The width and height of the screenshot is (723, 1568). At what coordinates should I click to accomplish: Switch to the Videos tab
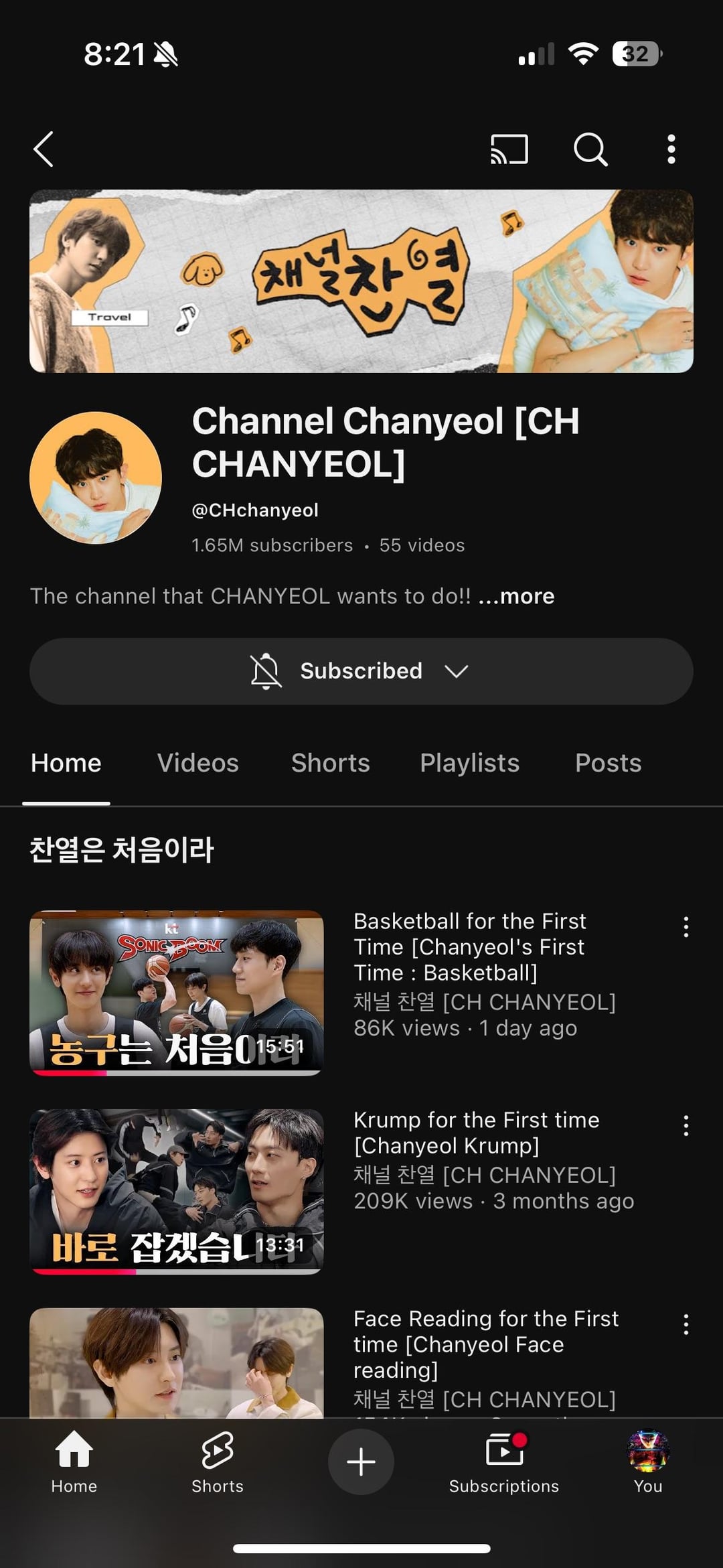[197, 763]
